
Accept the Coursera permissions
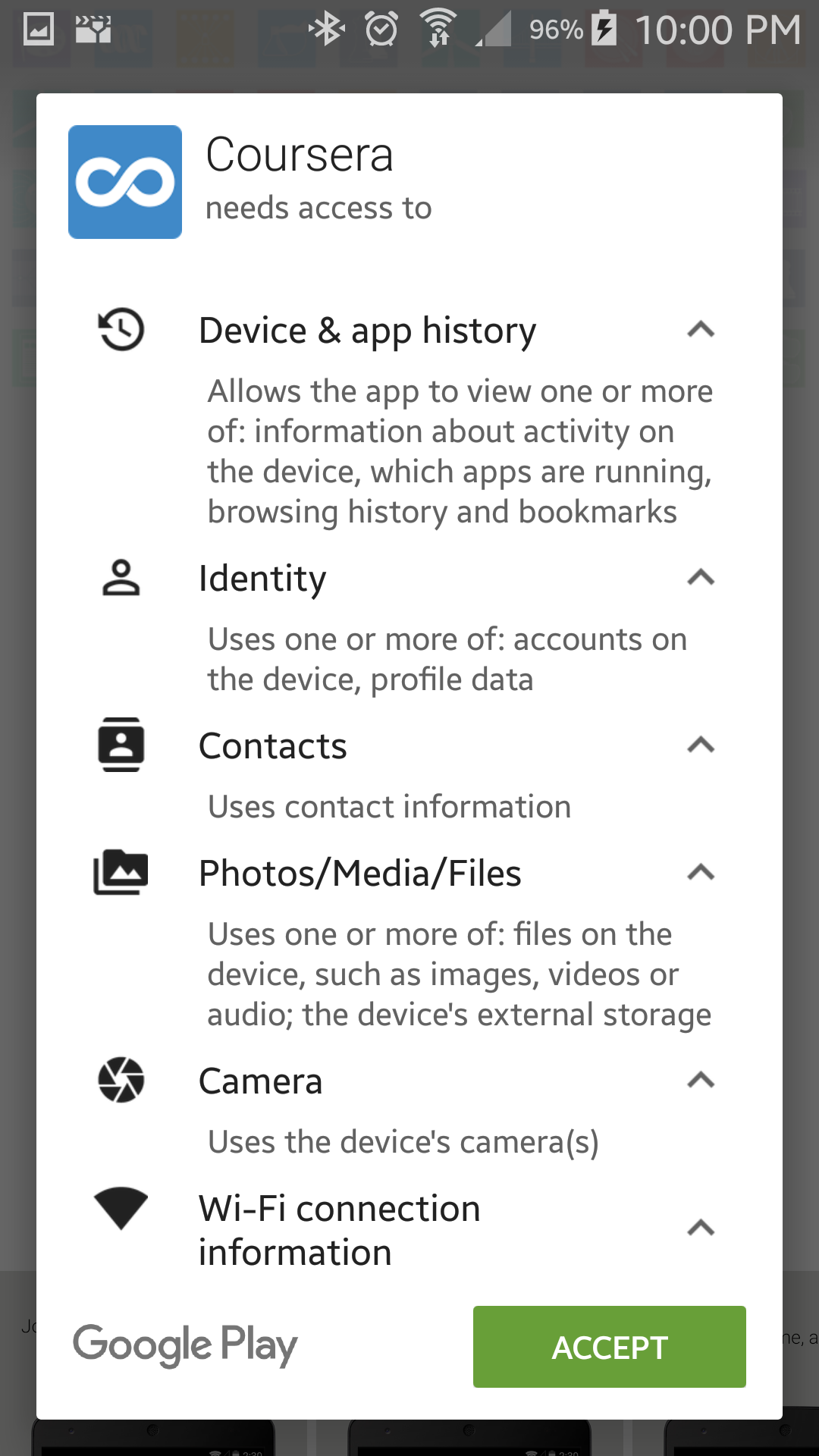pyautogui.click(x=609, y=1347)
